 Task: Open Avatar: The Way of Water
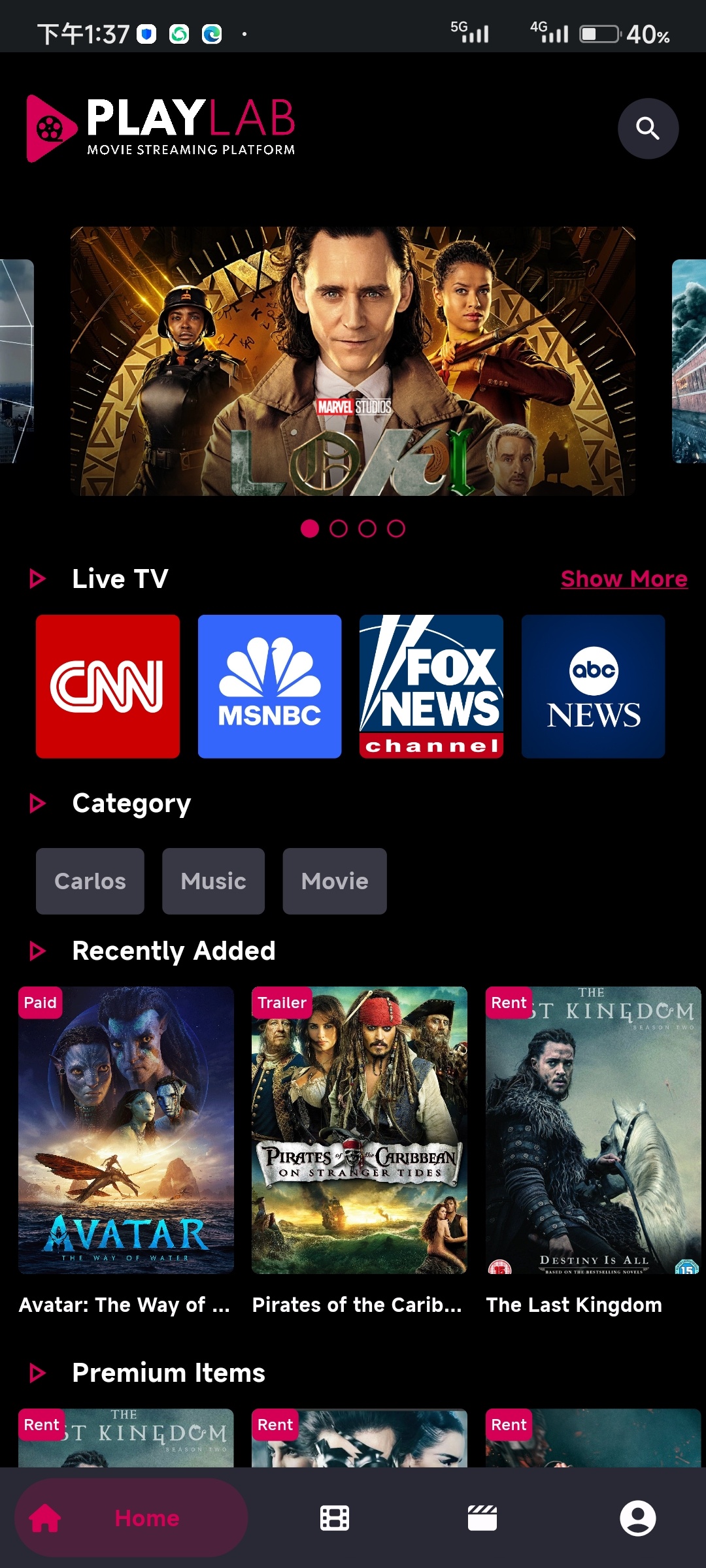126,1130
